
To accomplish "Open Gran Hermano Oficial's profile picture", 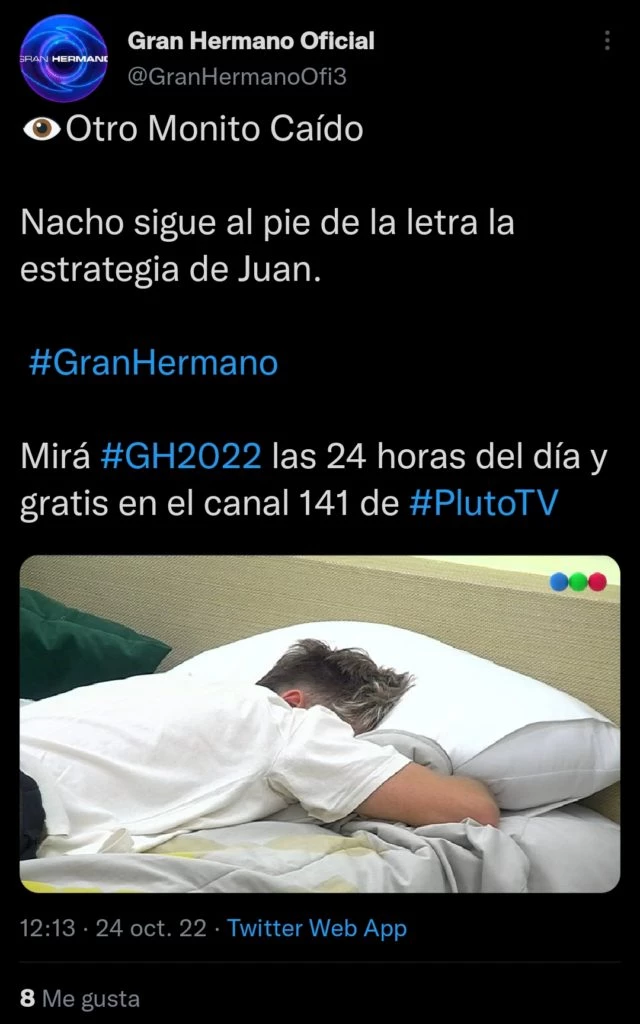I will (x=63, y=57).
